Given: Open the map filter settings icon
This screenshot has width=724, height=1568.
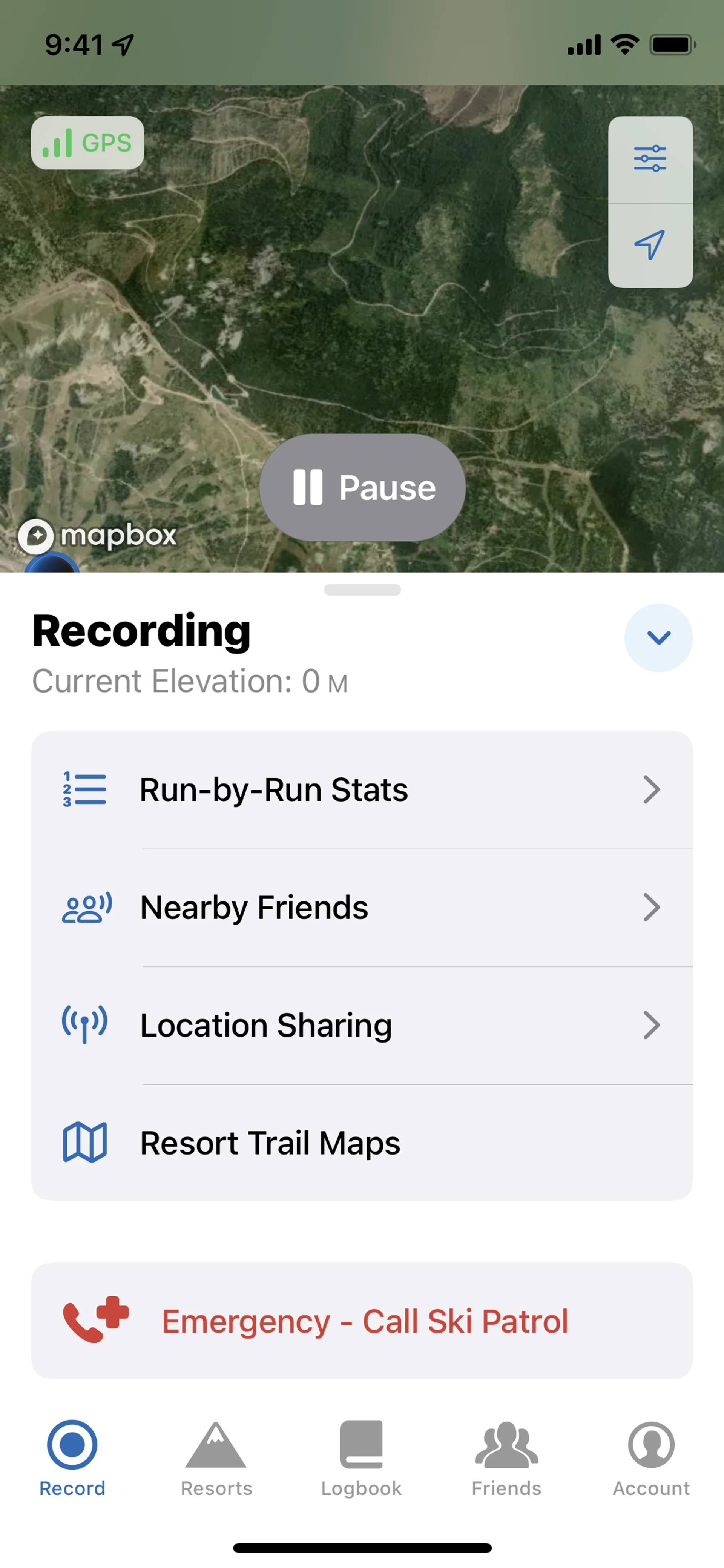Looking at the screenshot, I should point(650,159).
